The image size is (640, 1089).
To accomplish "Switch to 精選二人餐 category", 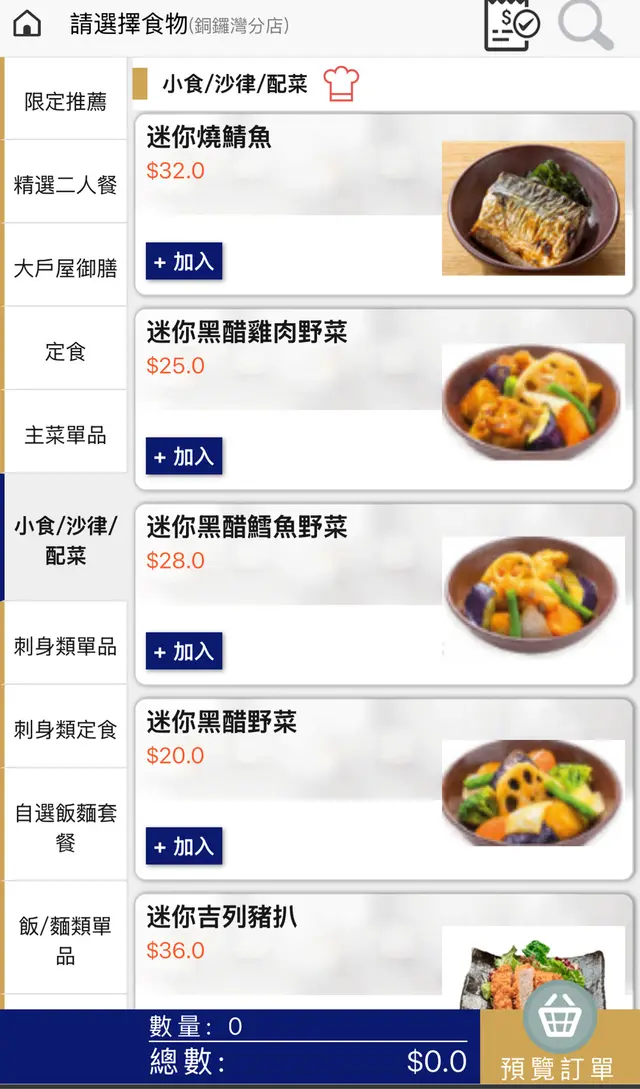I will coord(66,185).
